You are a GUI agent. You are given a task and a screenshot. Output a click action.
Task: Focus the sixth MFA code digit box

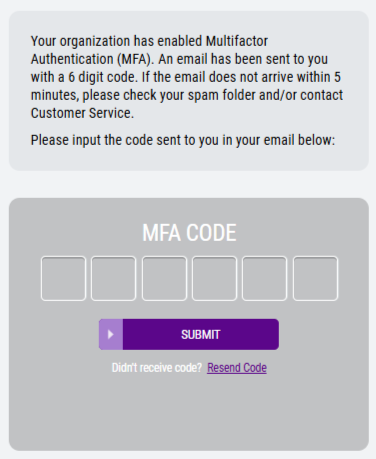pos(315,278)
